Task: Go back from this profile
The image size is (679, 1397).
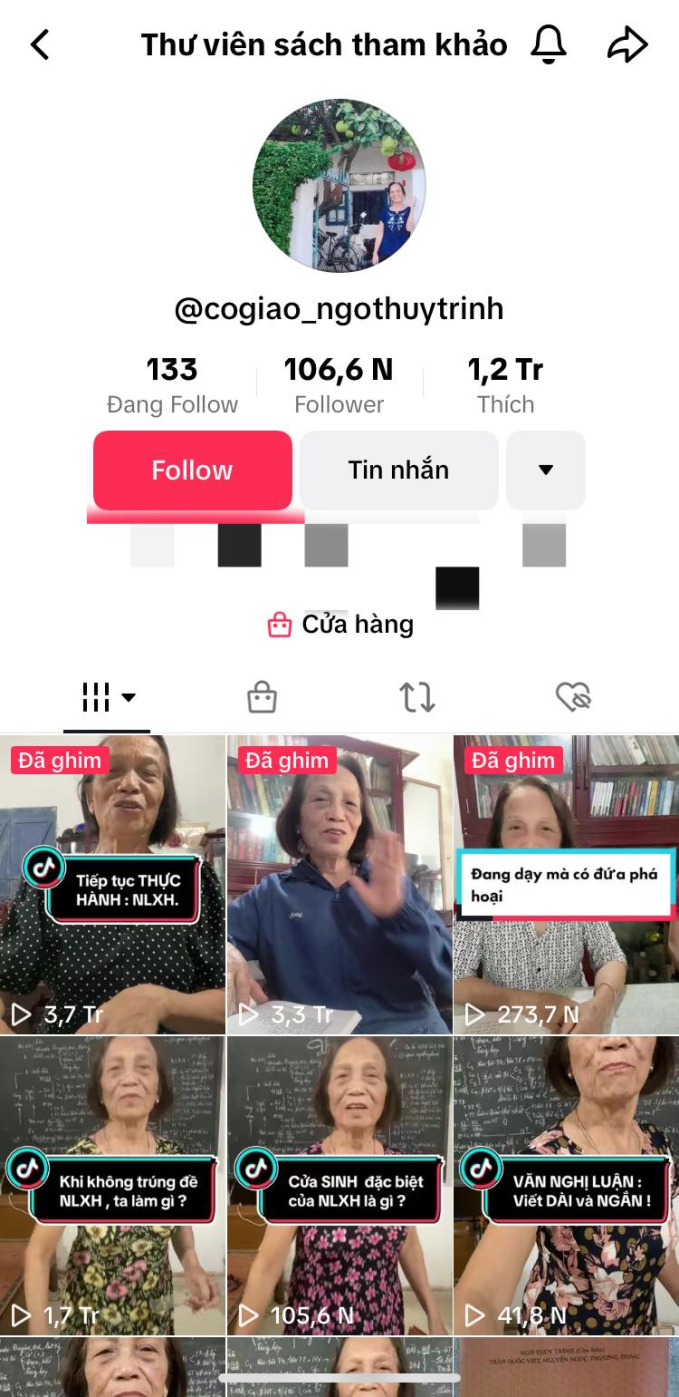Action: click(x=40, y=45)
